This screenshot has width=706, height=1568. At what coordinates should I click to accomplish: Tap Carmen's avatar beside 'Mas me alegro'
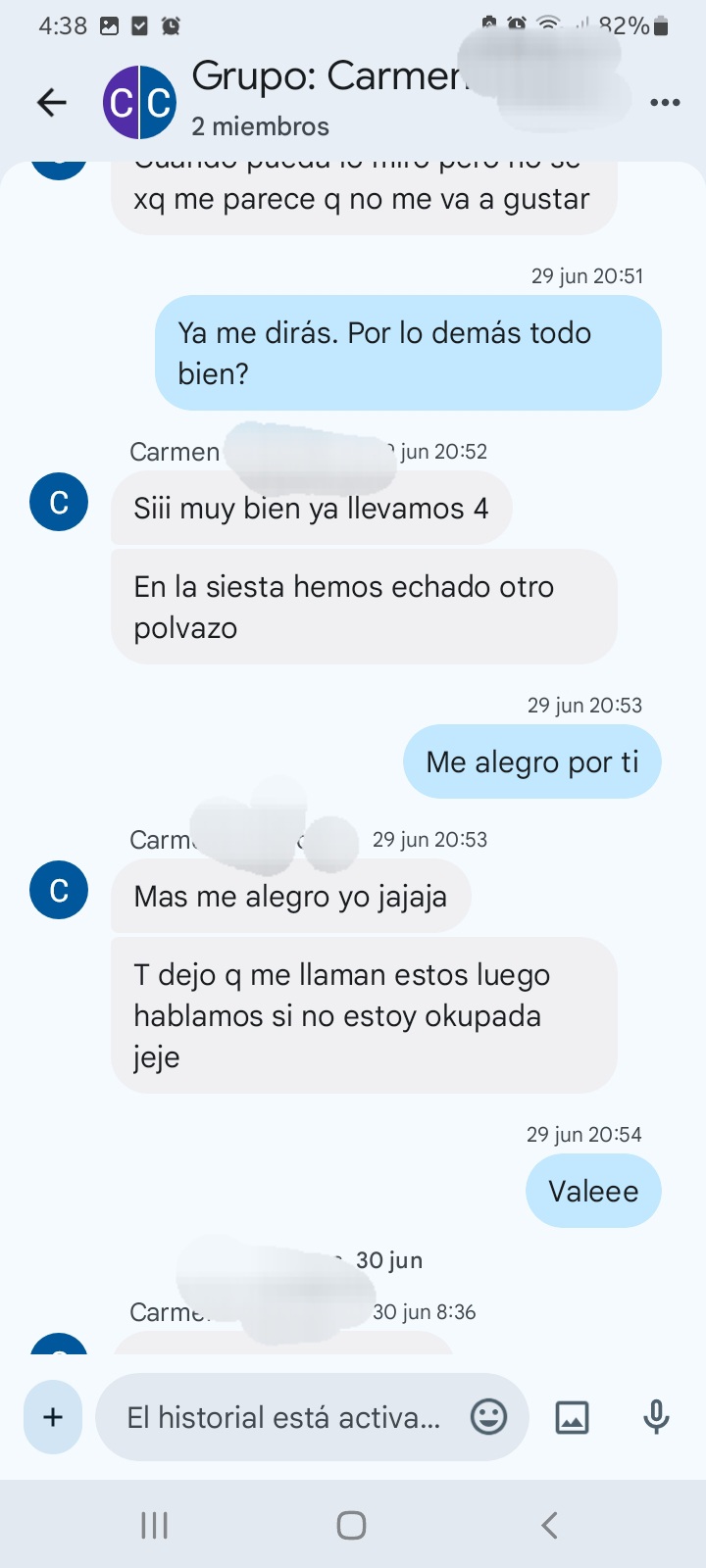[59, 890]
